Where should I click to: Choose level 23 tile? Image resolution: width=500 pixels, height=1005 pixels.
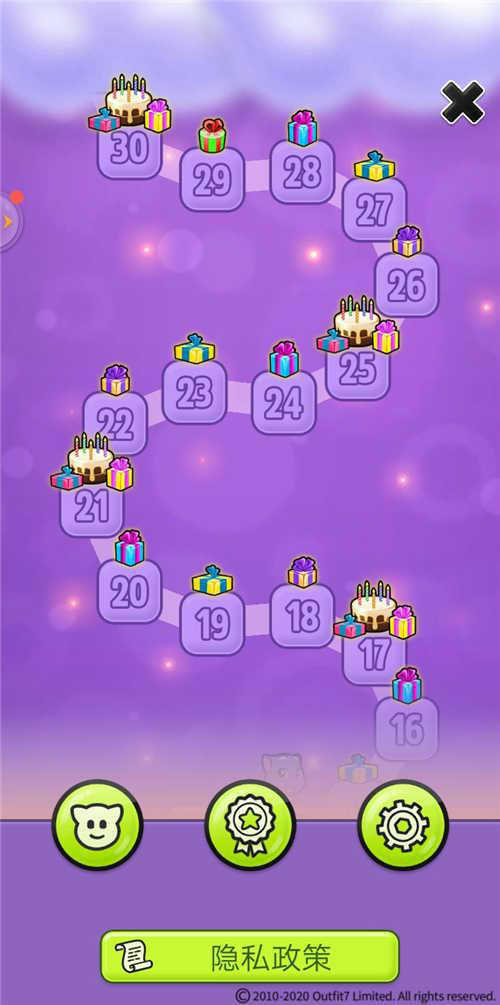pyautogui.click(x=194, y=392)
